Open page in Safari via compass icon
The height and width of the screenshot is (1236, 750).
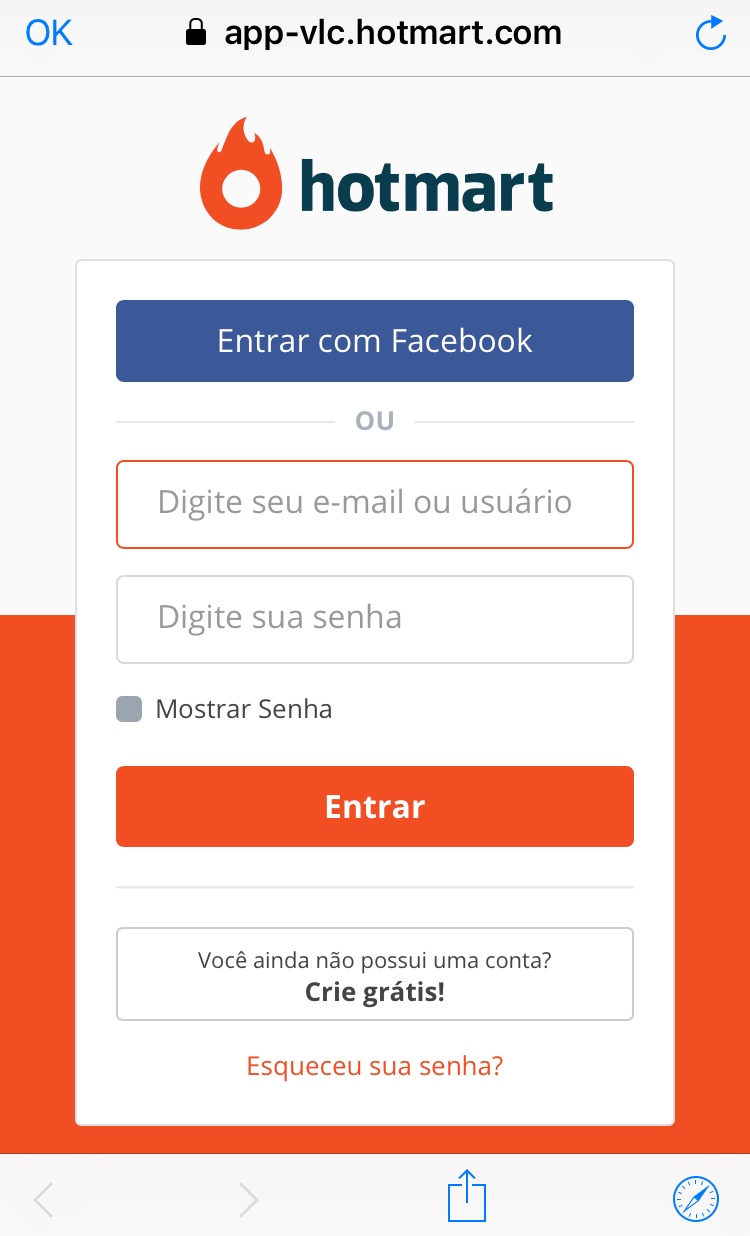(696, 1199)
